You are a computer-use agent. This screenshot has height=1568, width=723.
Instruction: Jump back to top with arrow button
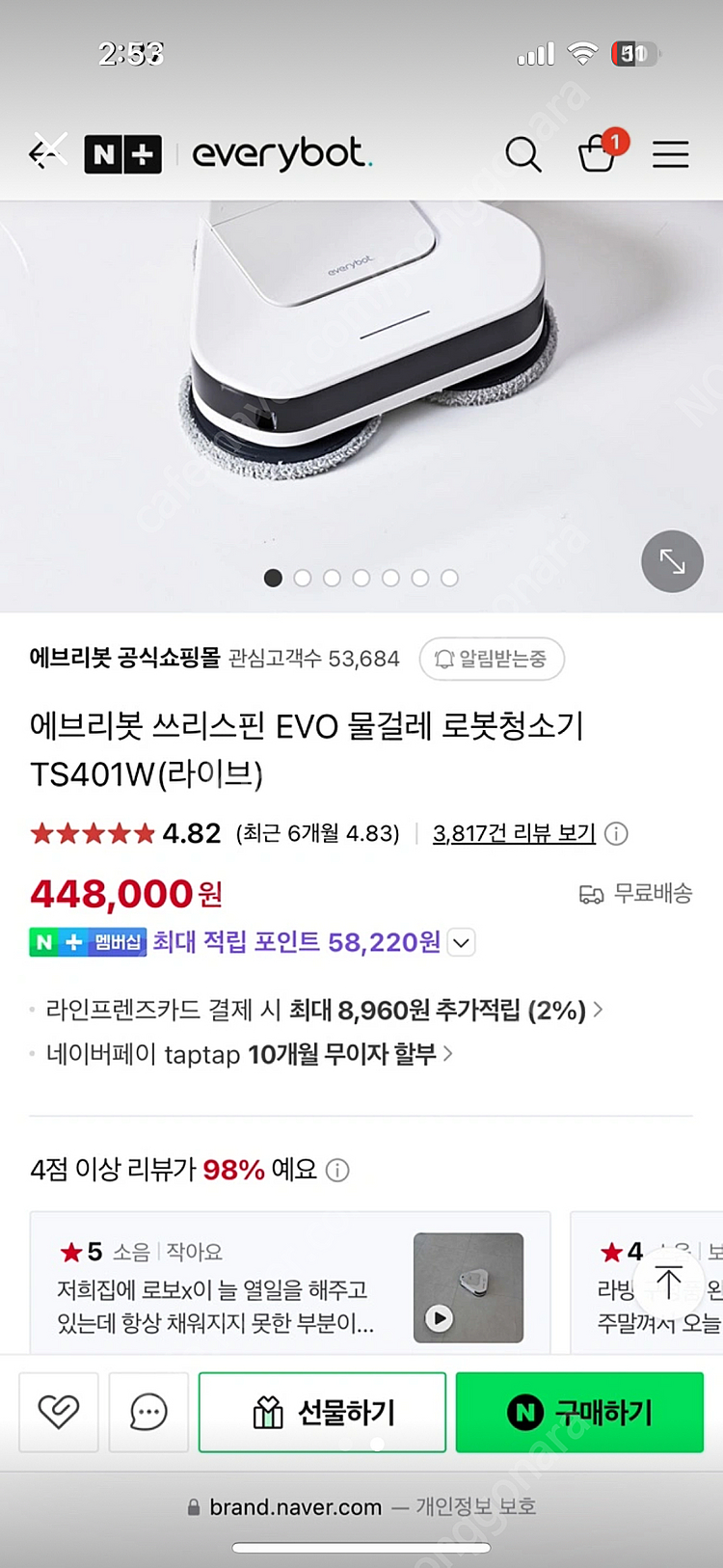668,1283
